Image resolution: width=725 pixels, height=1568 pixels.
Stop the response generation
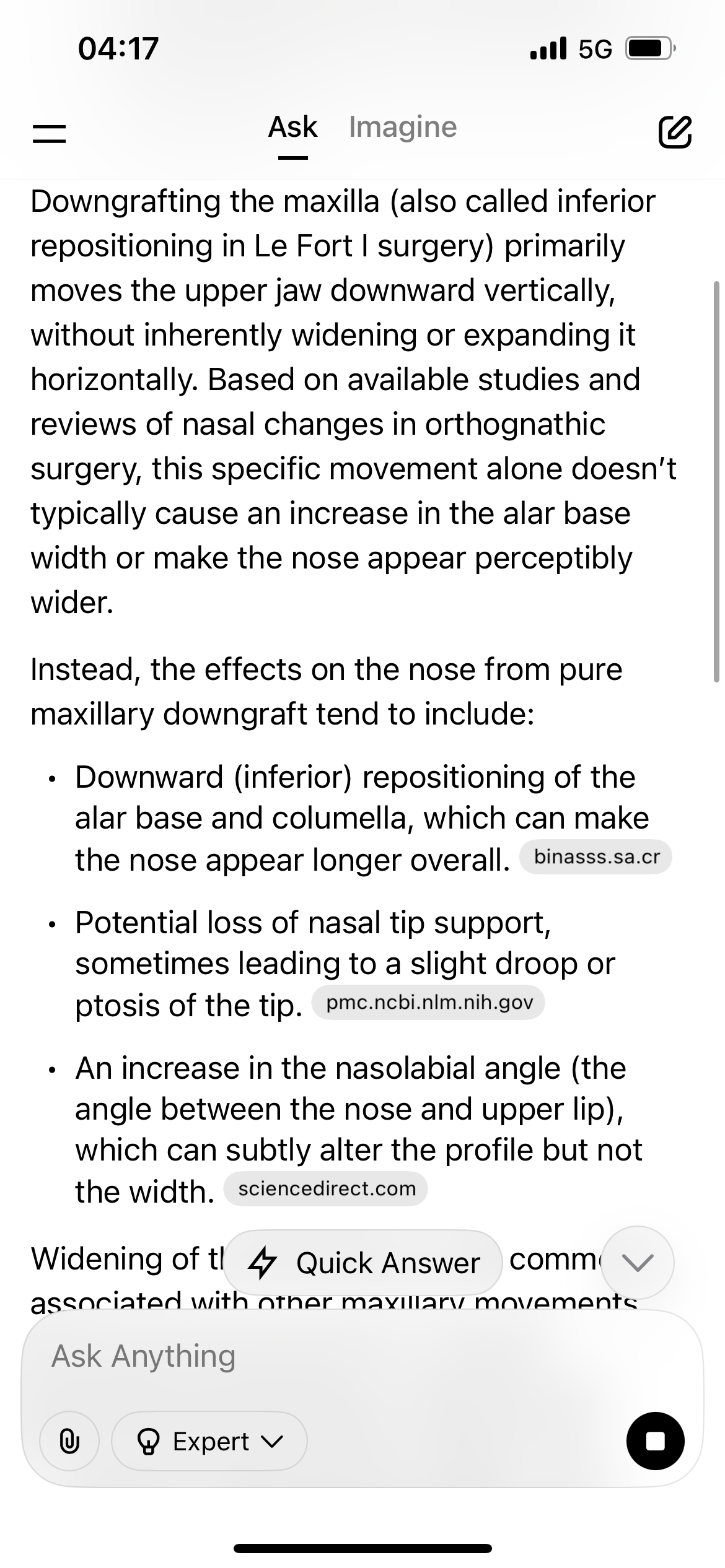[x=655, y=1442]
